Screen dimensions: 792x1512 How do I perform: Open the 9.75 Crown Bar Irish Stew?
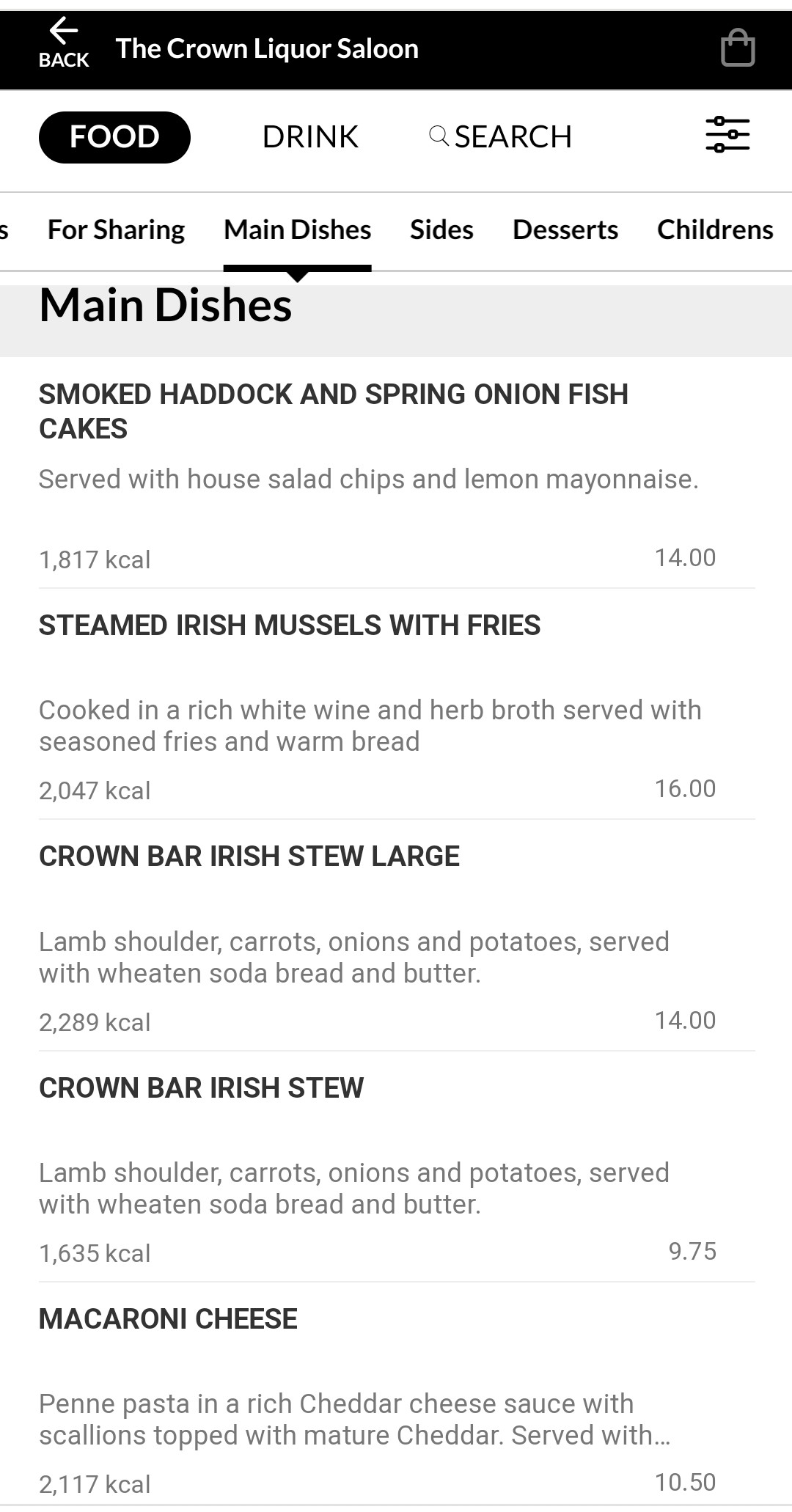point(201,1088)
